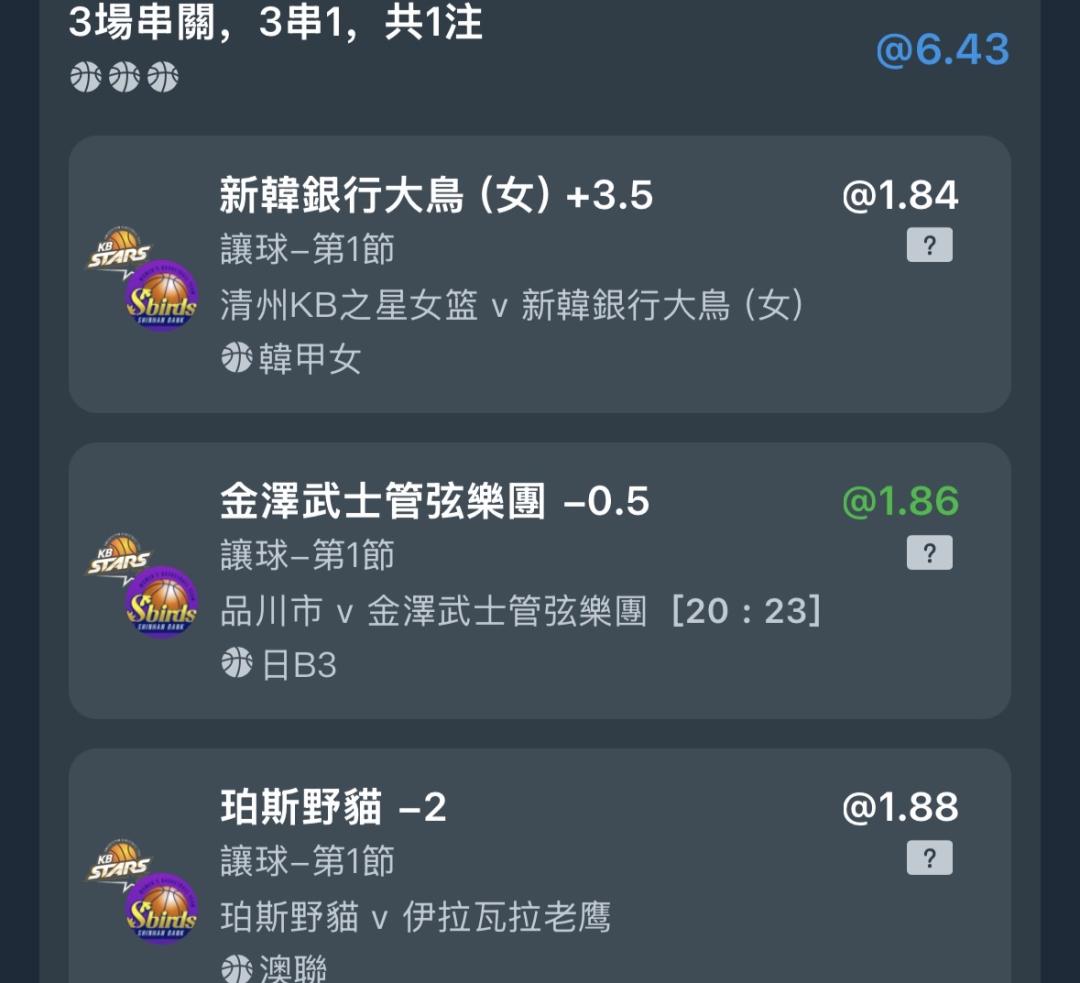
Task: Tap the question mark under the @1.86 odds
Action: pyautogui.click(x=929, y=552)
